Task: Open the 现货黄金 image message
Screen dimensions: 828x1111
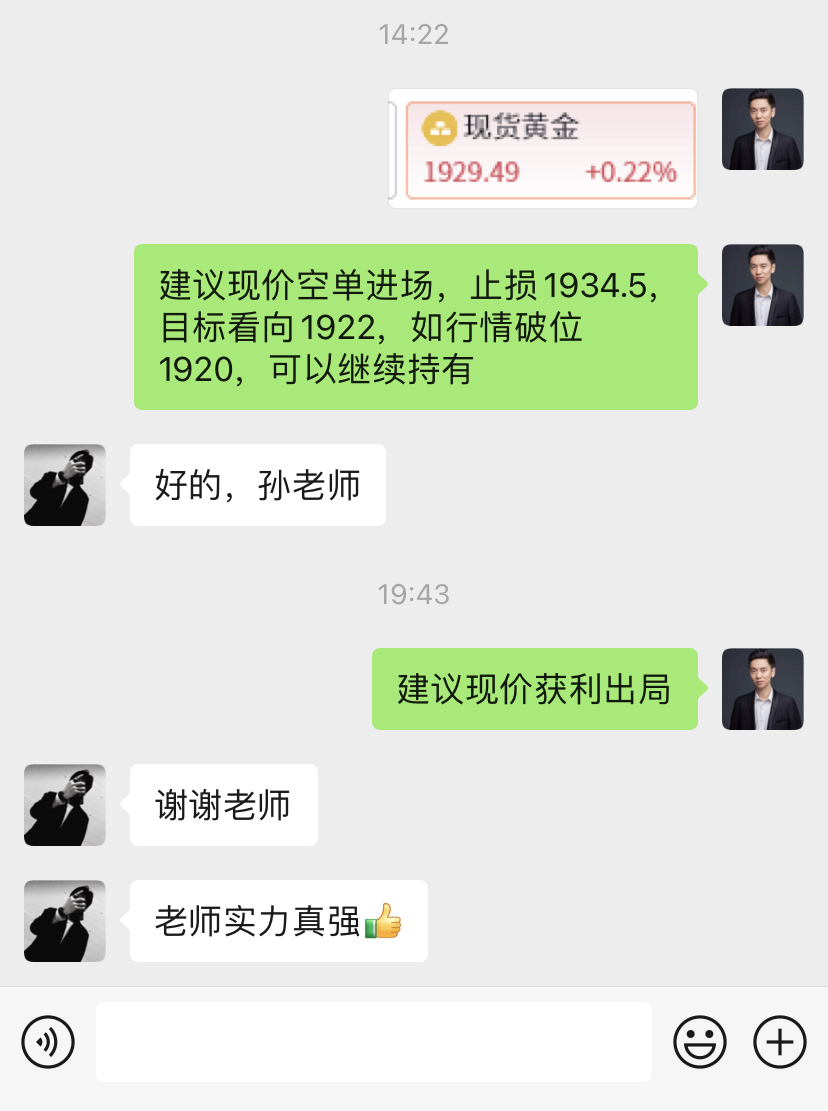Action: tap(543, 148)
